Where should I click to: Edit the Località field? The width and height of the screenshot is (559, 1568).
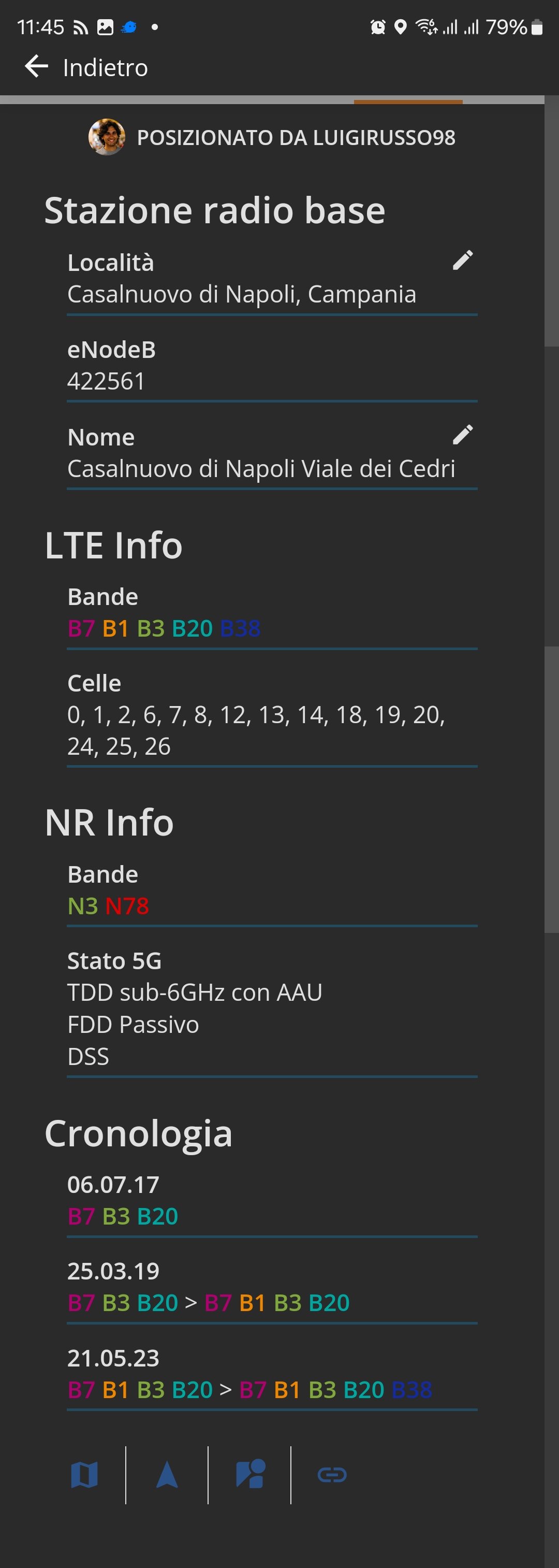tap(462, 260)
